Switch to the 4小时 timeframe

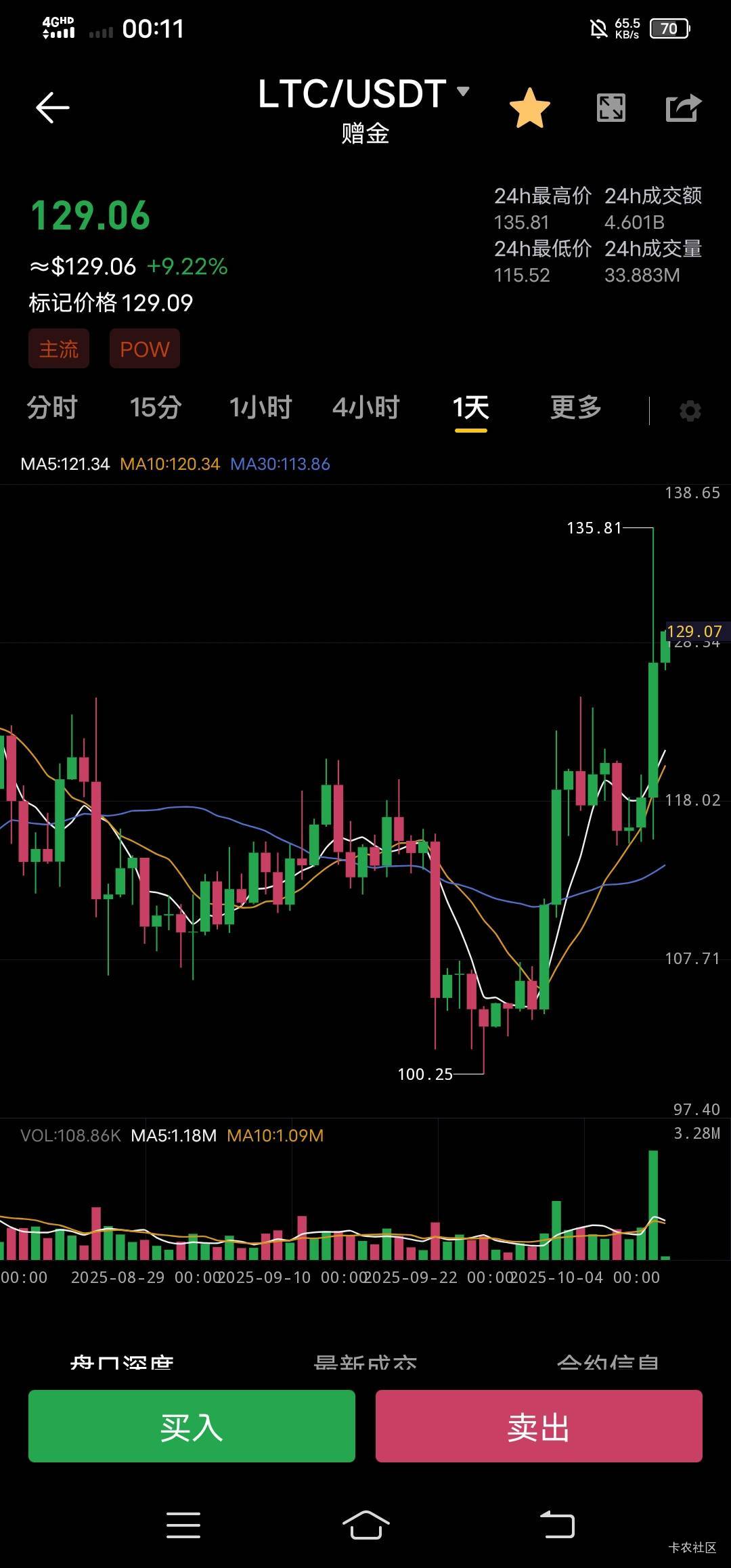coord(366,408)
